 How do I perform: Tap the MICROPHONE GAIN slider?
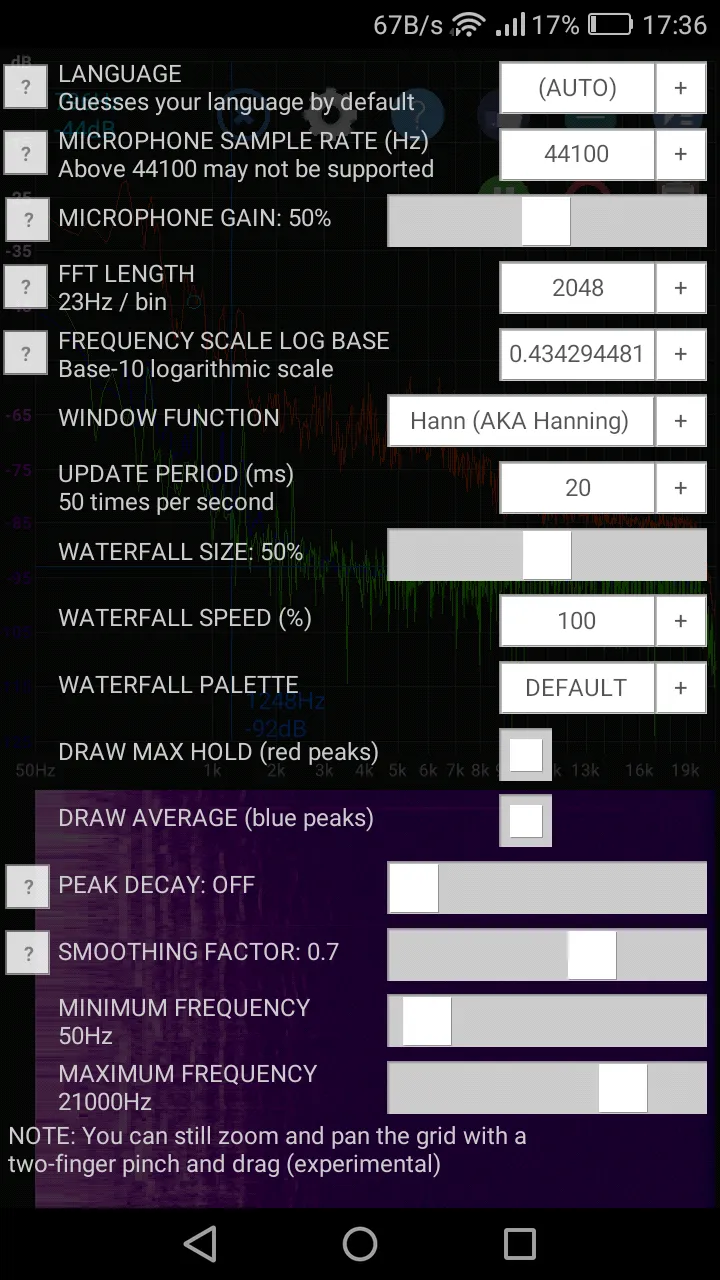tap(547, 221)
